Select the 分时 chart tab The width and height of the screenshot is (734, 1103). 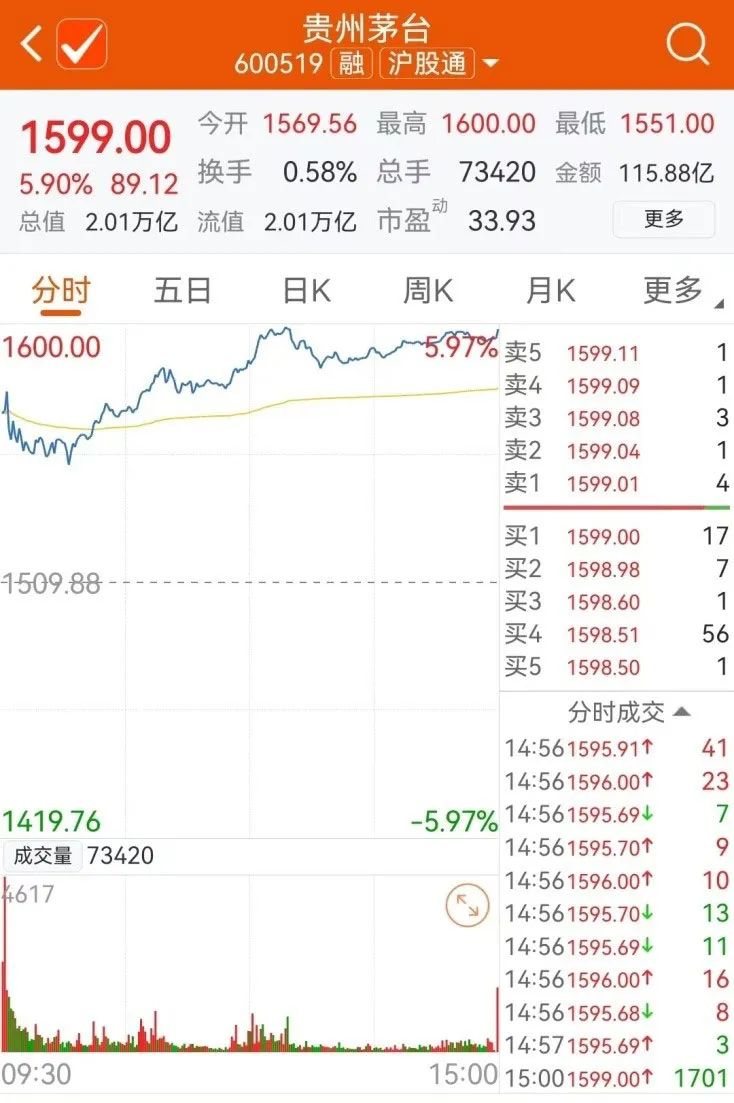click(61, 291)
